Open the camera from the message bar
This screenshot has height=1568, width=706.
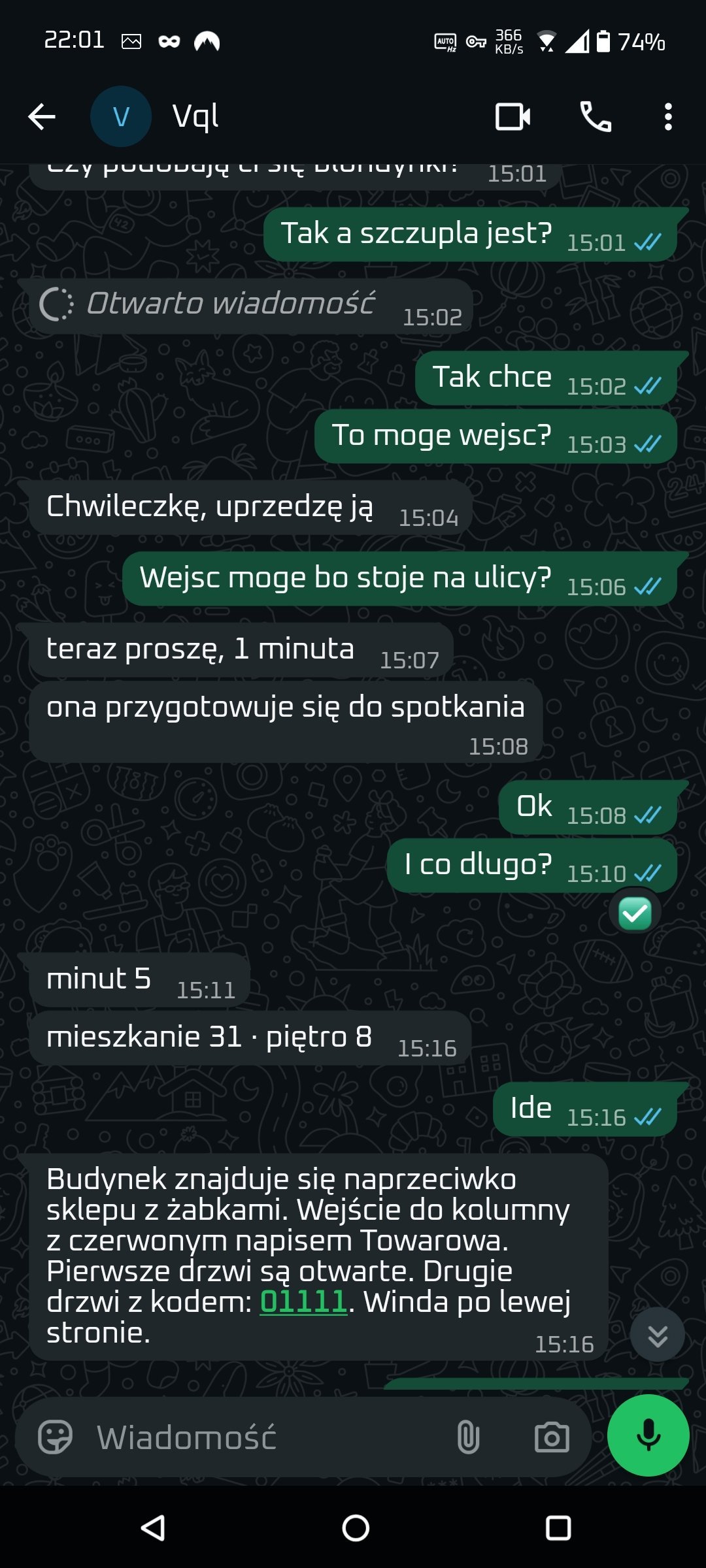552,1437
